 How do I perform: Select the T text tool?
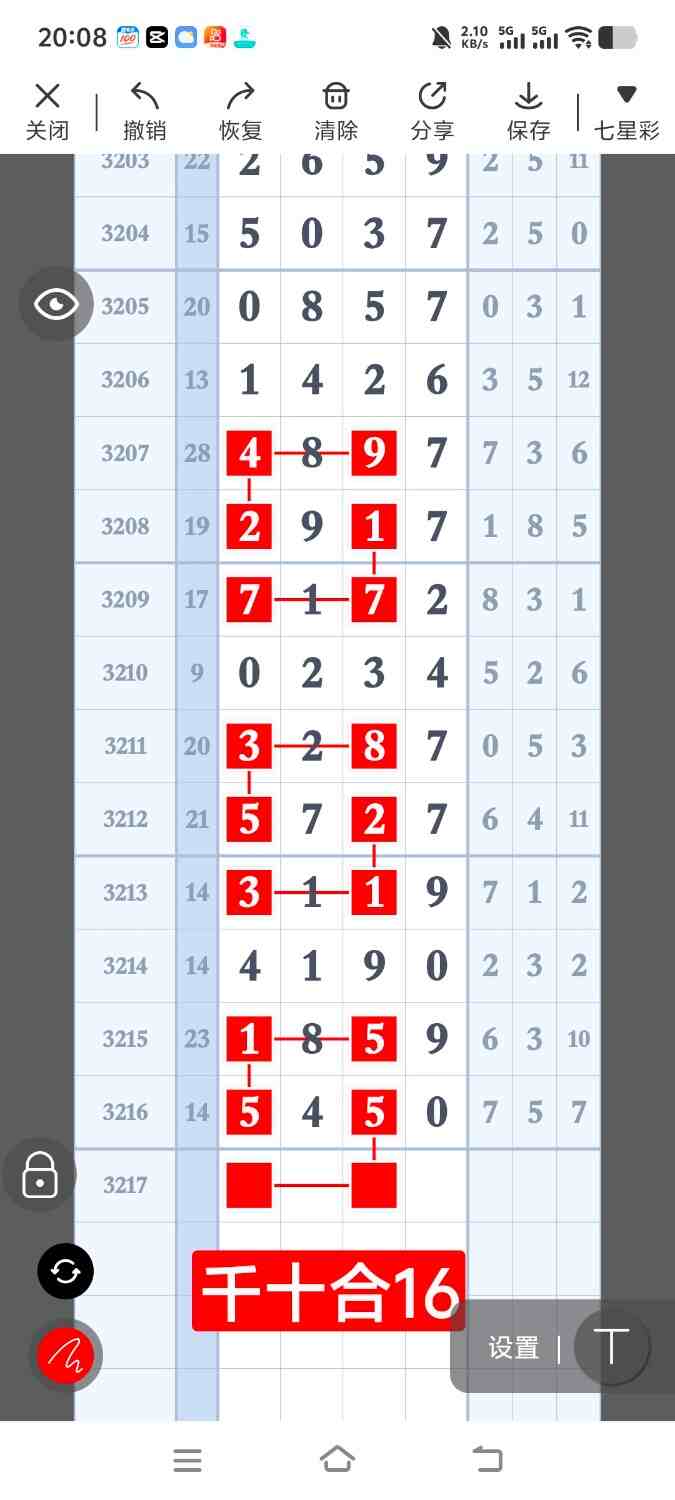point(611,1347)
